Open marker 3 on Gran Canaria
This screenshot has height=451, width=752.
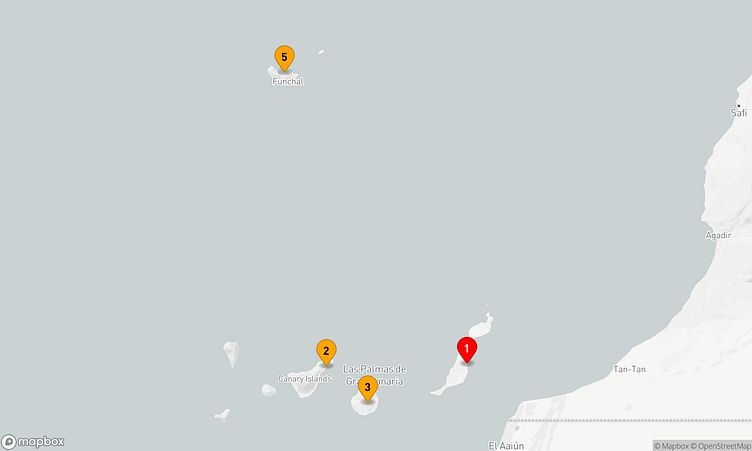(x=367, y=386)
